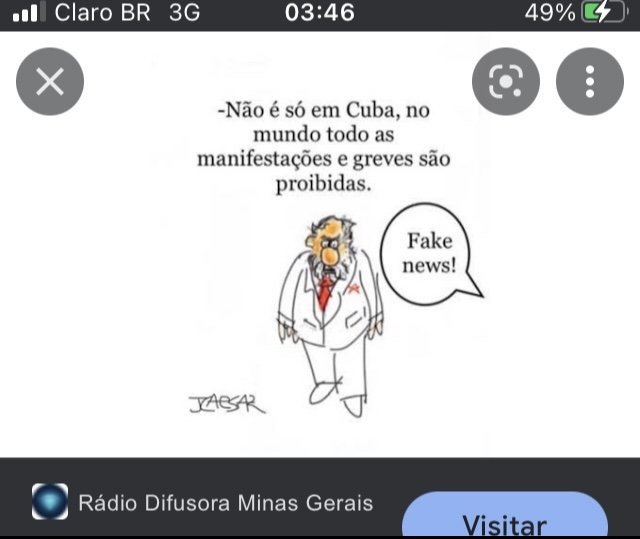Search this image with Lens
Viewport: 640px width, 539px height.
coord(506,82)
